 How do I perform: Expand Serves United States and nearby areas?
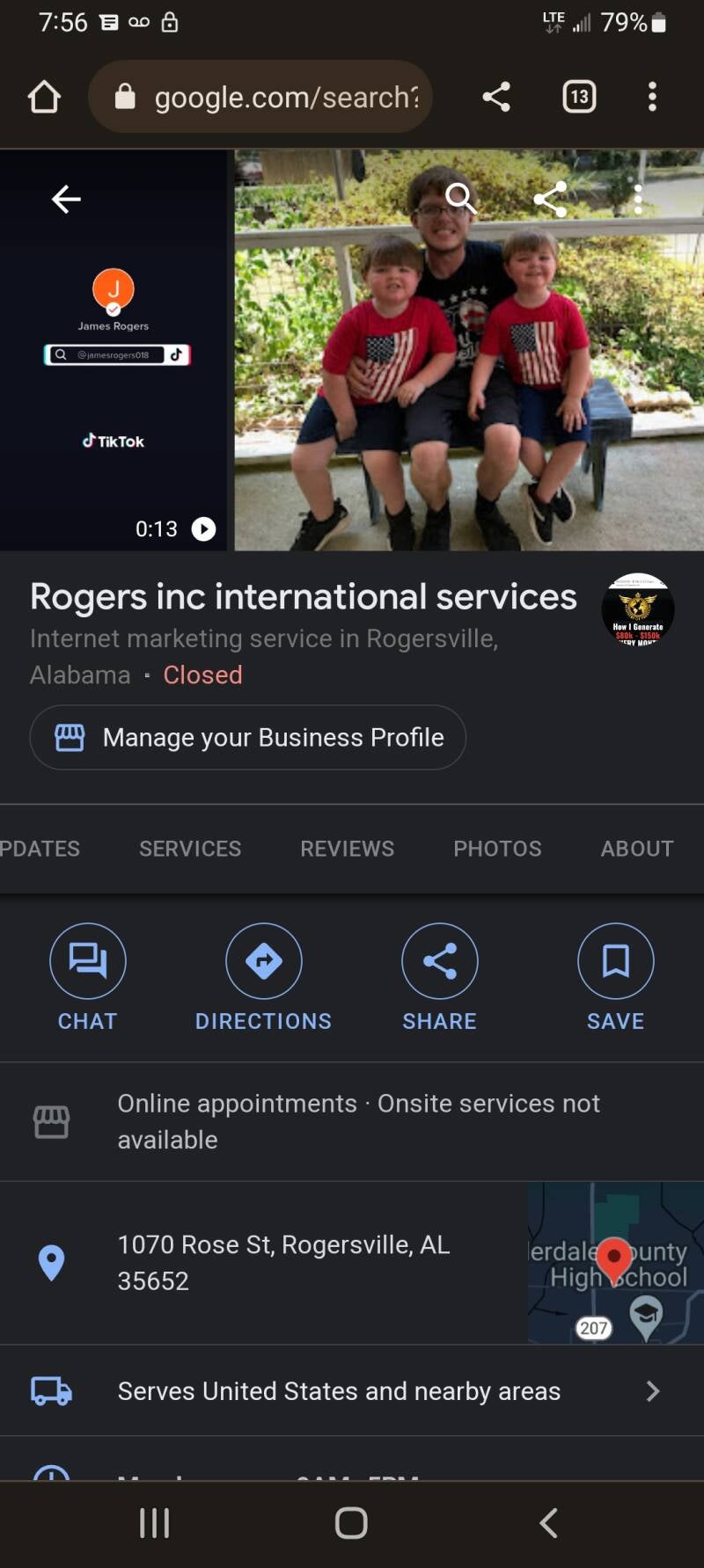point(652,1390)
